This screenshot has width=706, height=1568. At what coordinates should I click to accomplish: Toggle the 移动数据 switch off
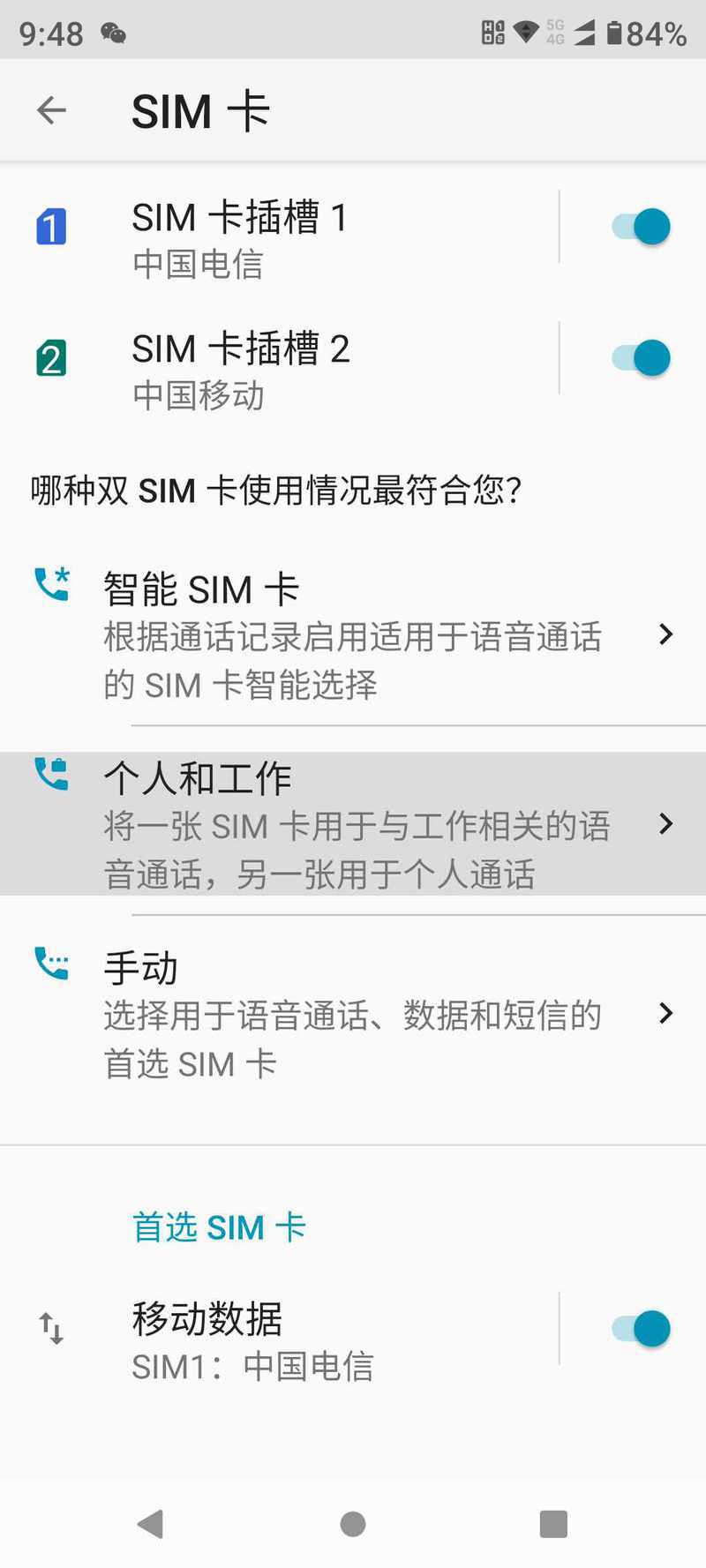642,1329
